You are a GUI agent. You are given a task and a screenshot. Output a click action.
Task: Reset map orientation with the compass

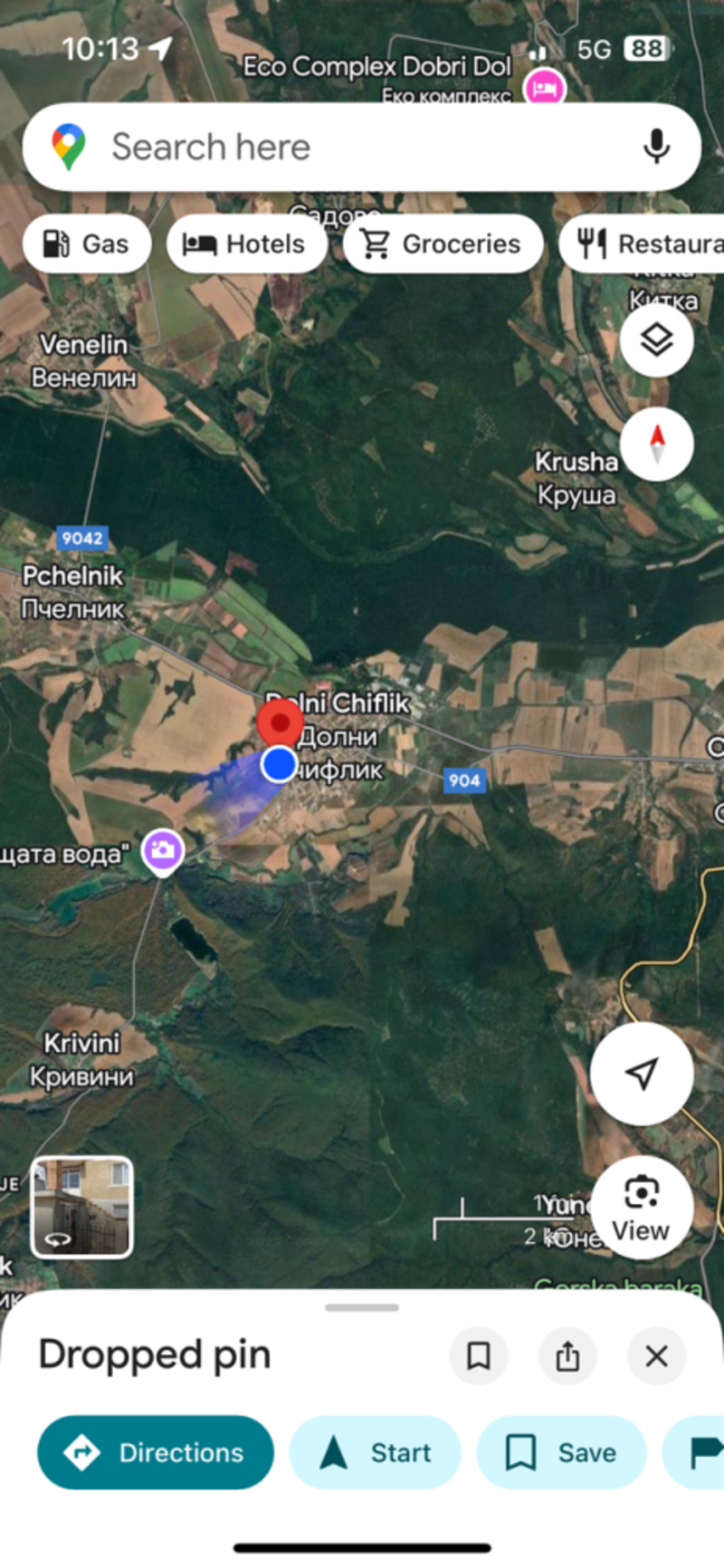657,444
